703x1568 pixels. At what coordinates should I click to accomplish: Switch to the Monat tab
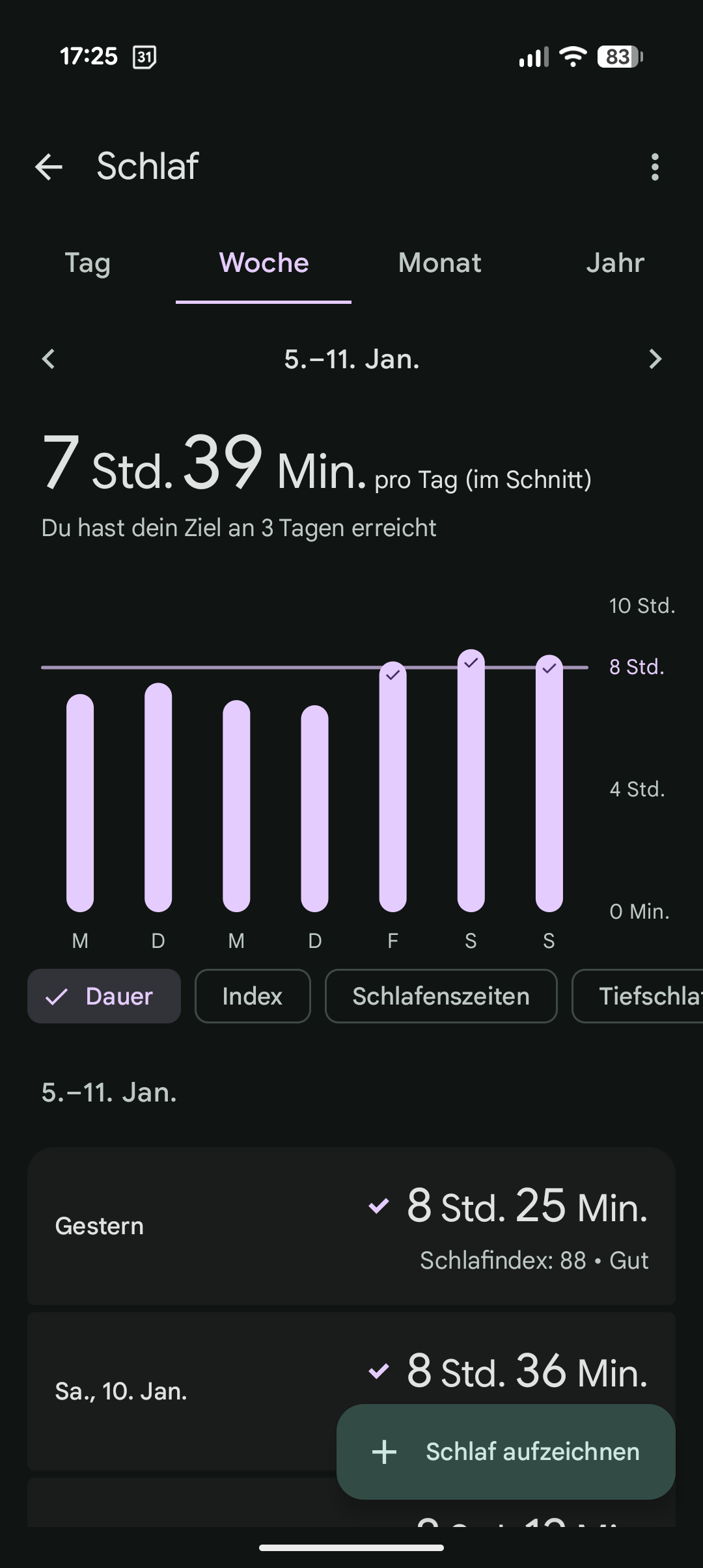click(x=439, y=264)
